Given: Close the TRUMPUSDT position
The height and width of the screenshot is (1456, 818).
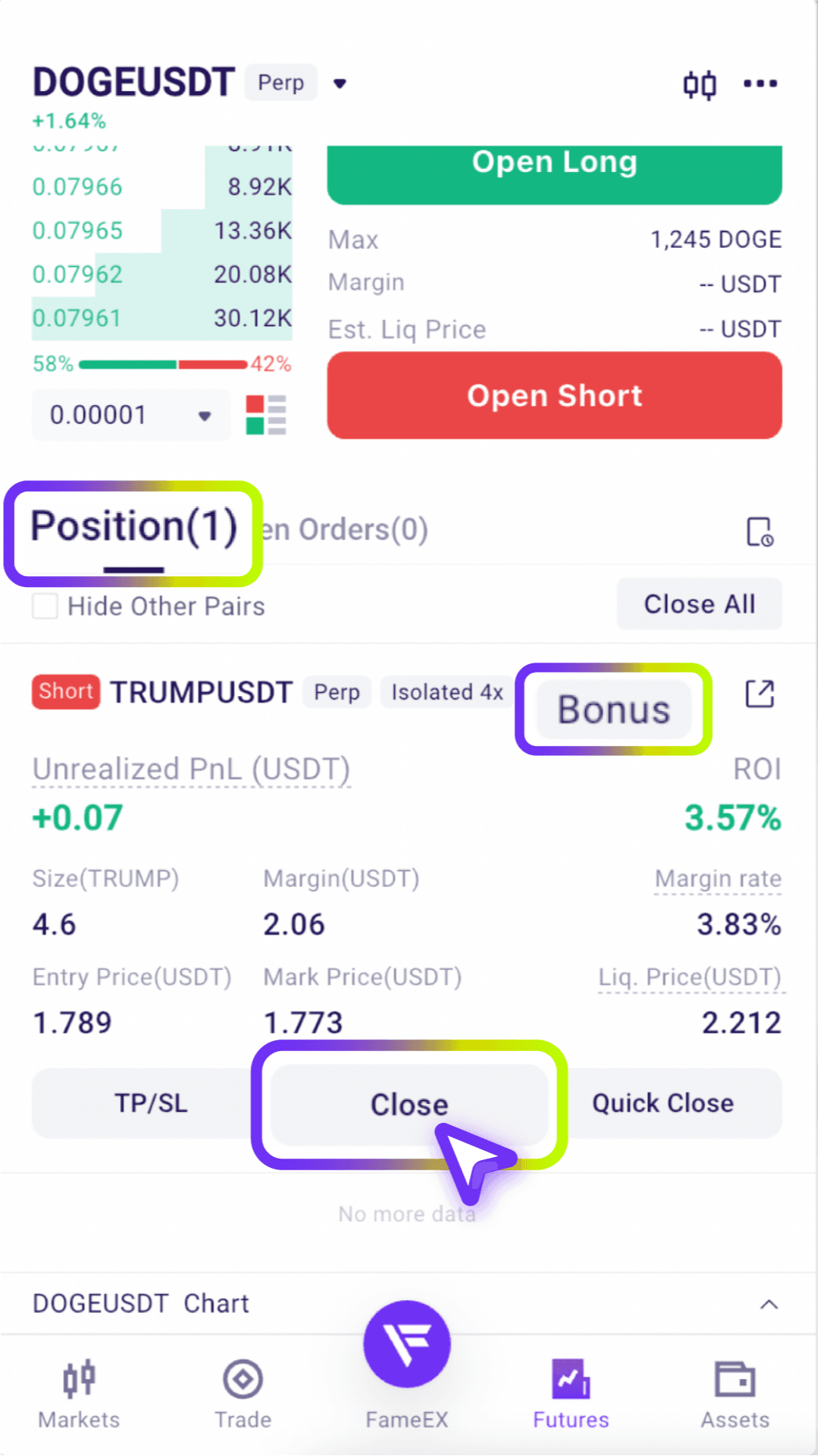Looking at the screenshot, I should point(409,1104).
